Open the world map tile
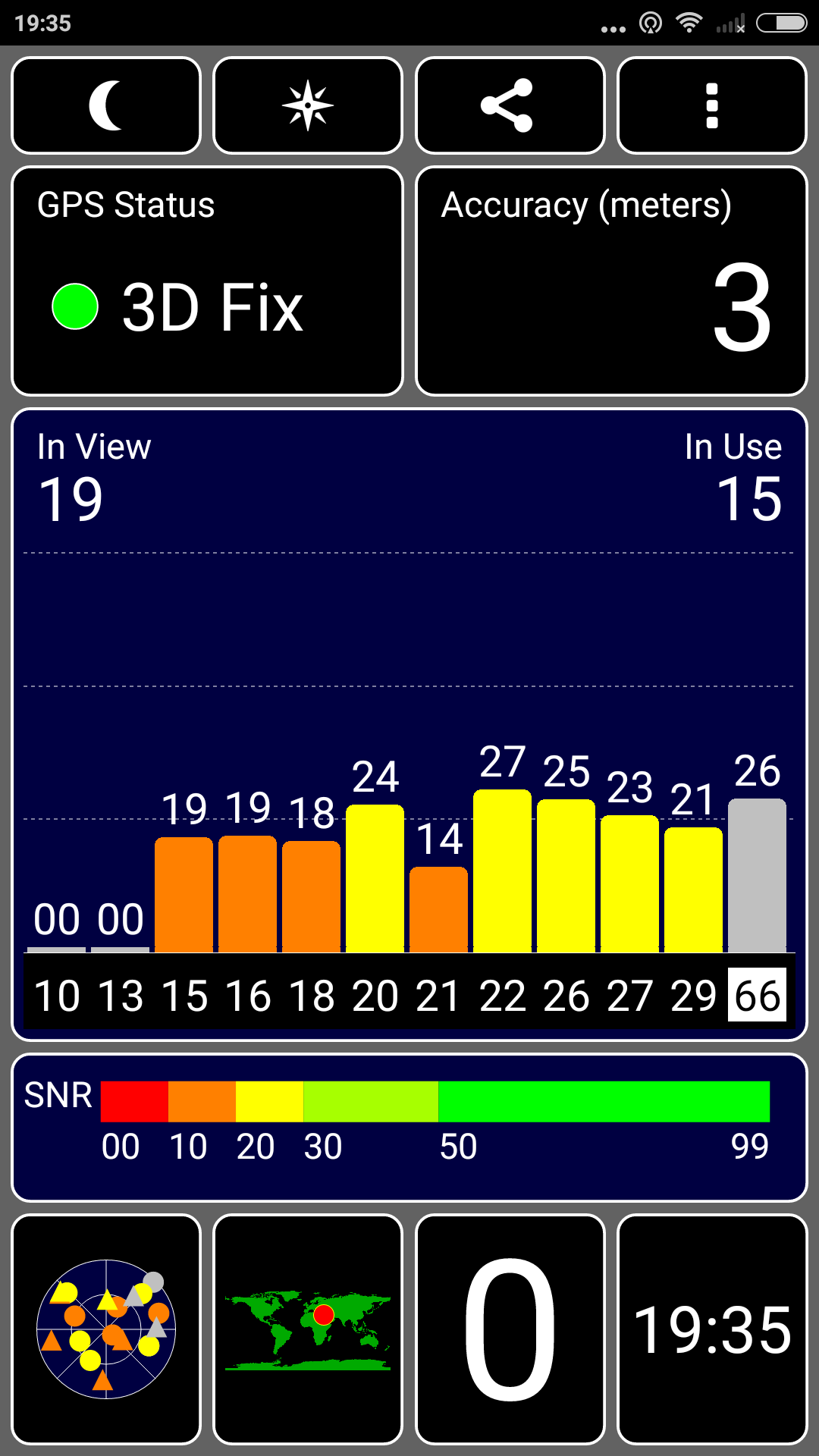819x1456 pixels. pos(308,1329)
